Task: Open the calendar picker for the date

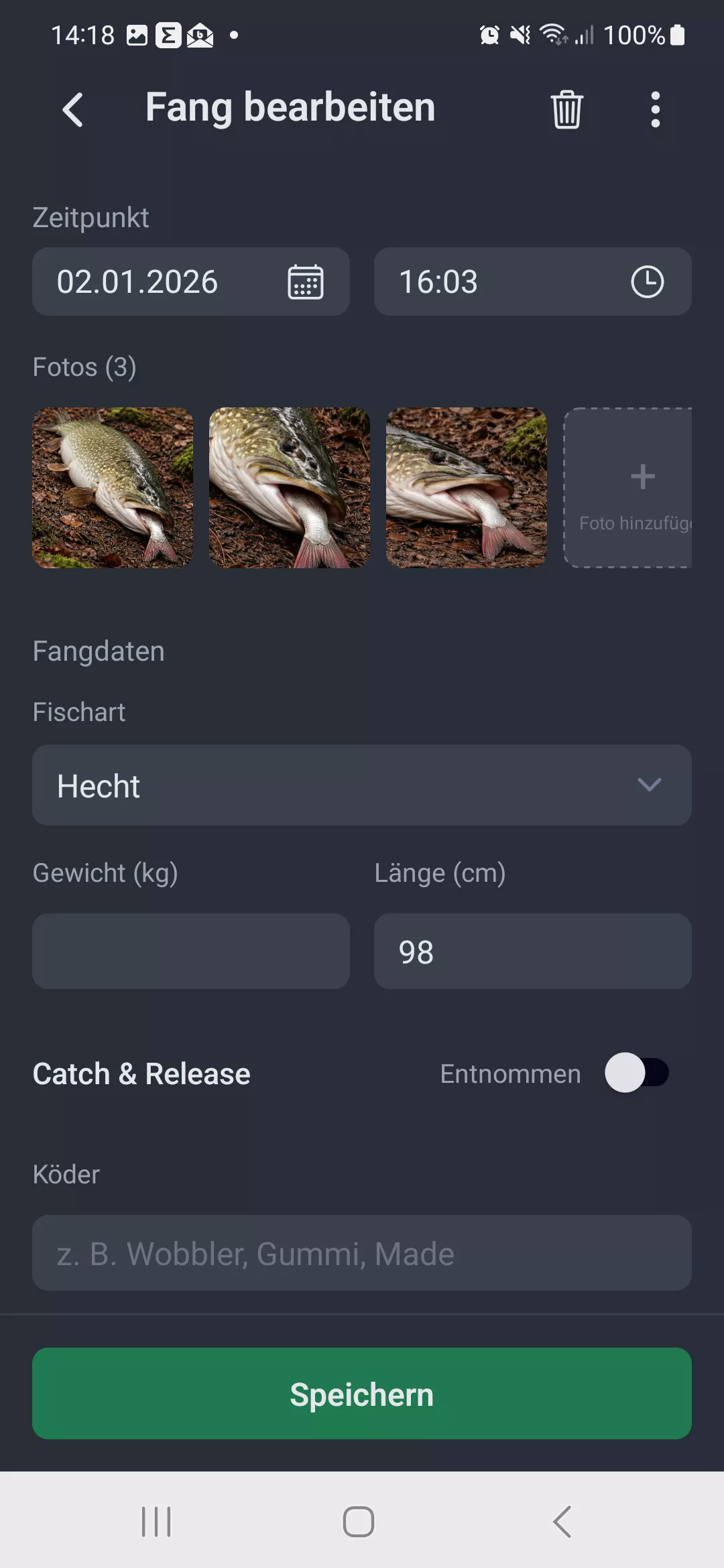Action: click(306, 281)
